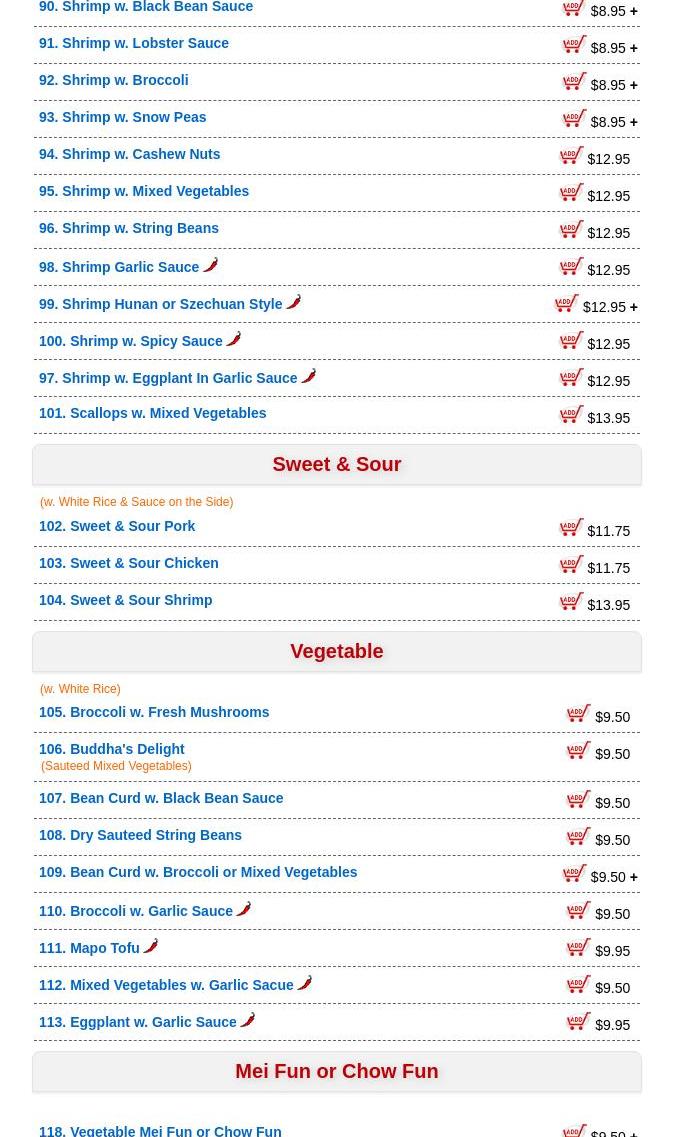Select 118. Vegetable Mei Fun or Chow Fun
This screenshot has height=1137, width=675.
160,1130
